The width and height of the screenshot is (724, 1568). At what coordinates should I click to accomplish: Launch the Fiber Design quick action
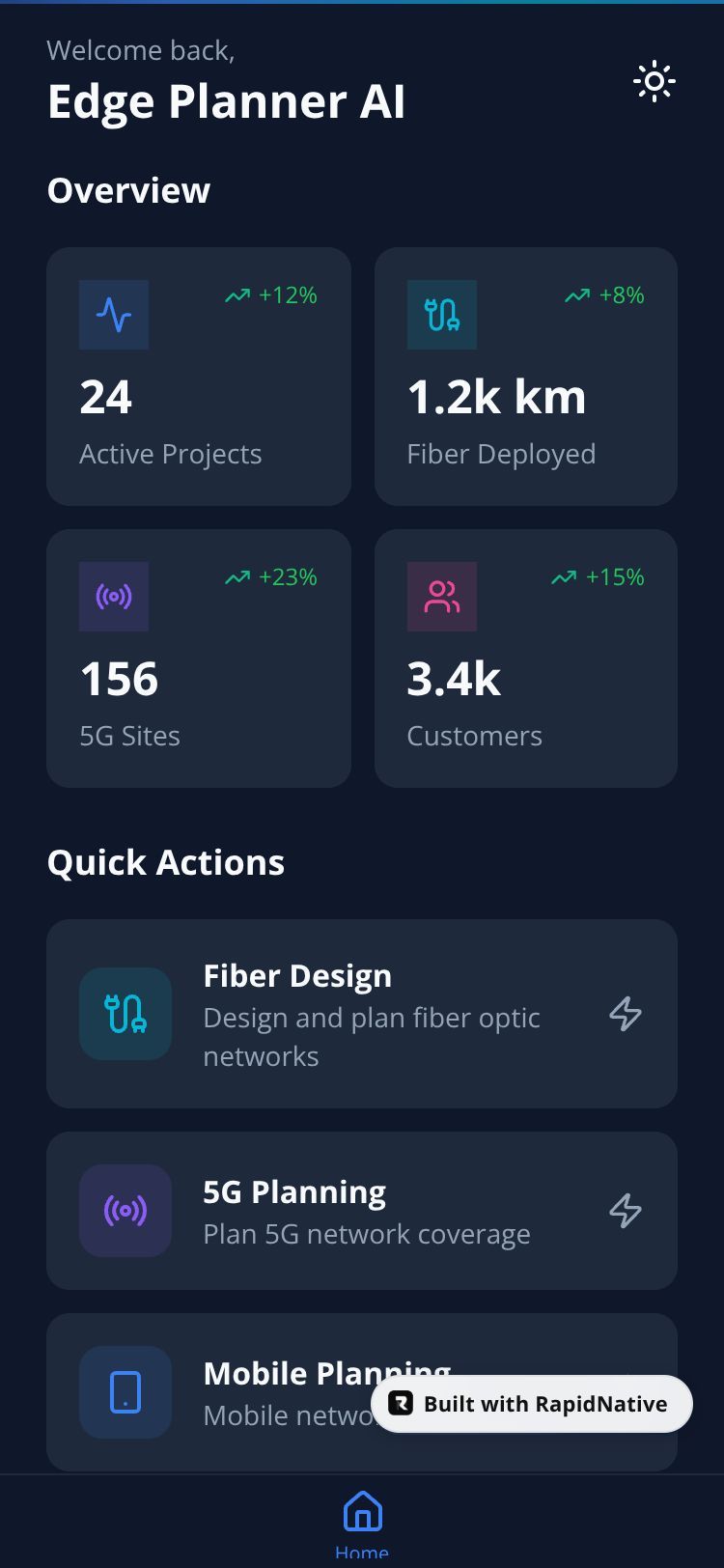pyautogui.click(x=362, y=1014)
